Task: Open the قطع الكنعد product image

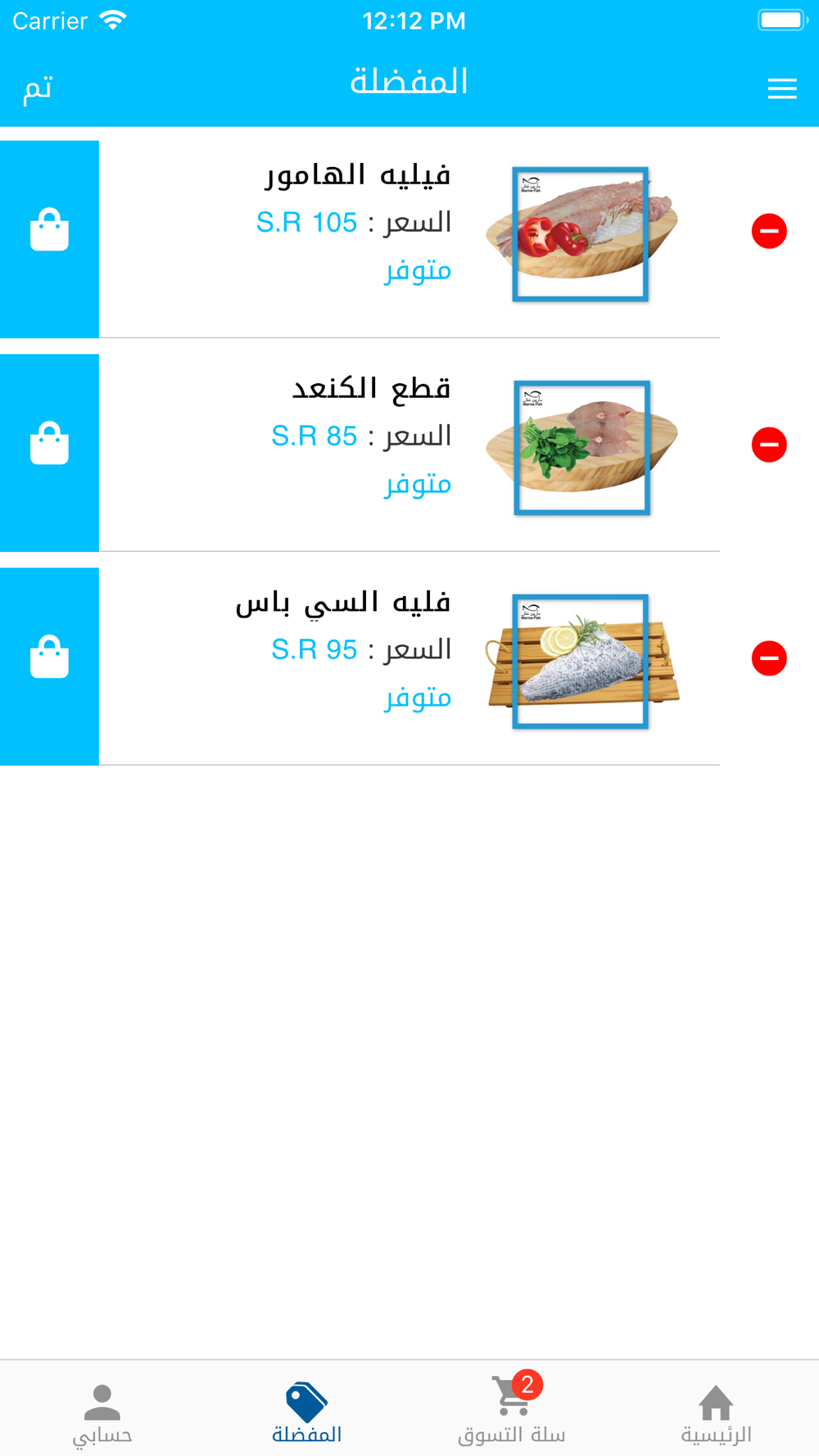Action: (x=581, y=448)
